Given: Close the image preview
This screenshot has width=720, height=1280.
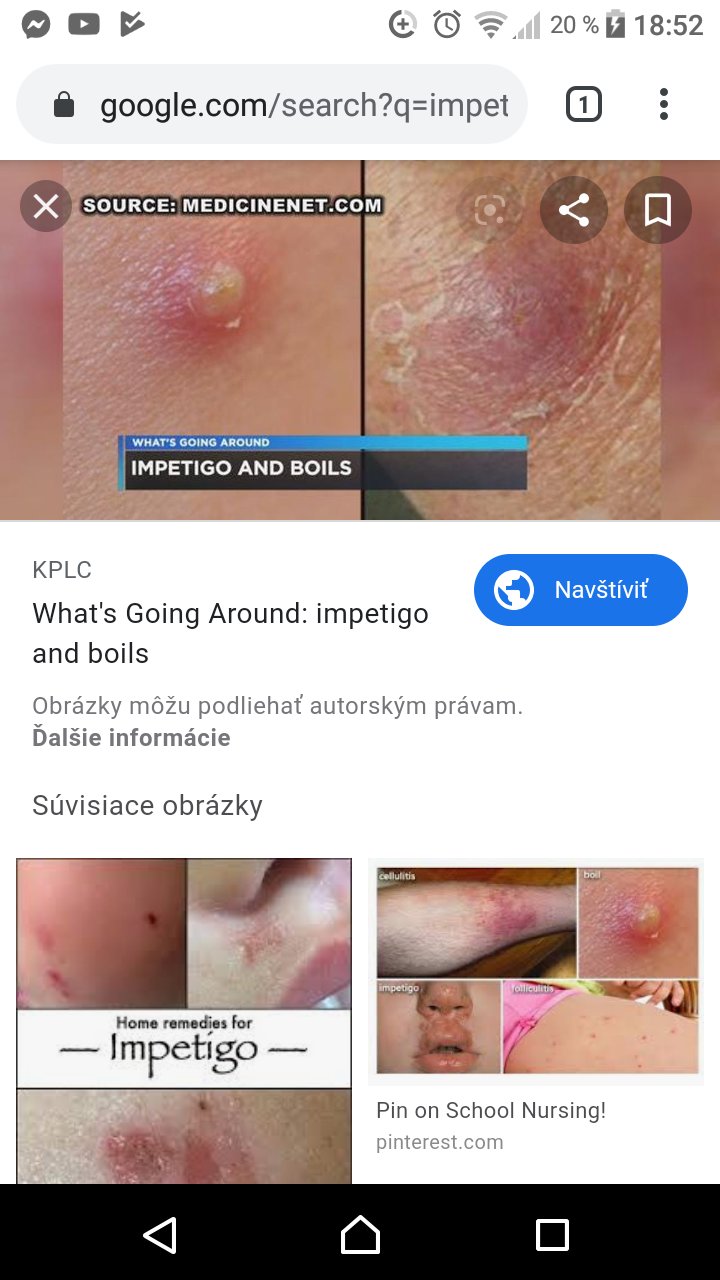Looking at the screenshot, I should 46,207.
